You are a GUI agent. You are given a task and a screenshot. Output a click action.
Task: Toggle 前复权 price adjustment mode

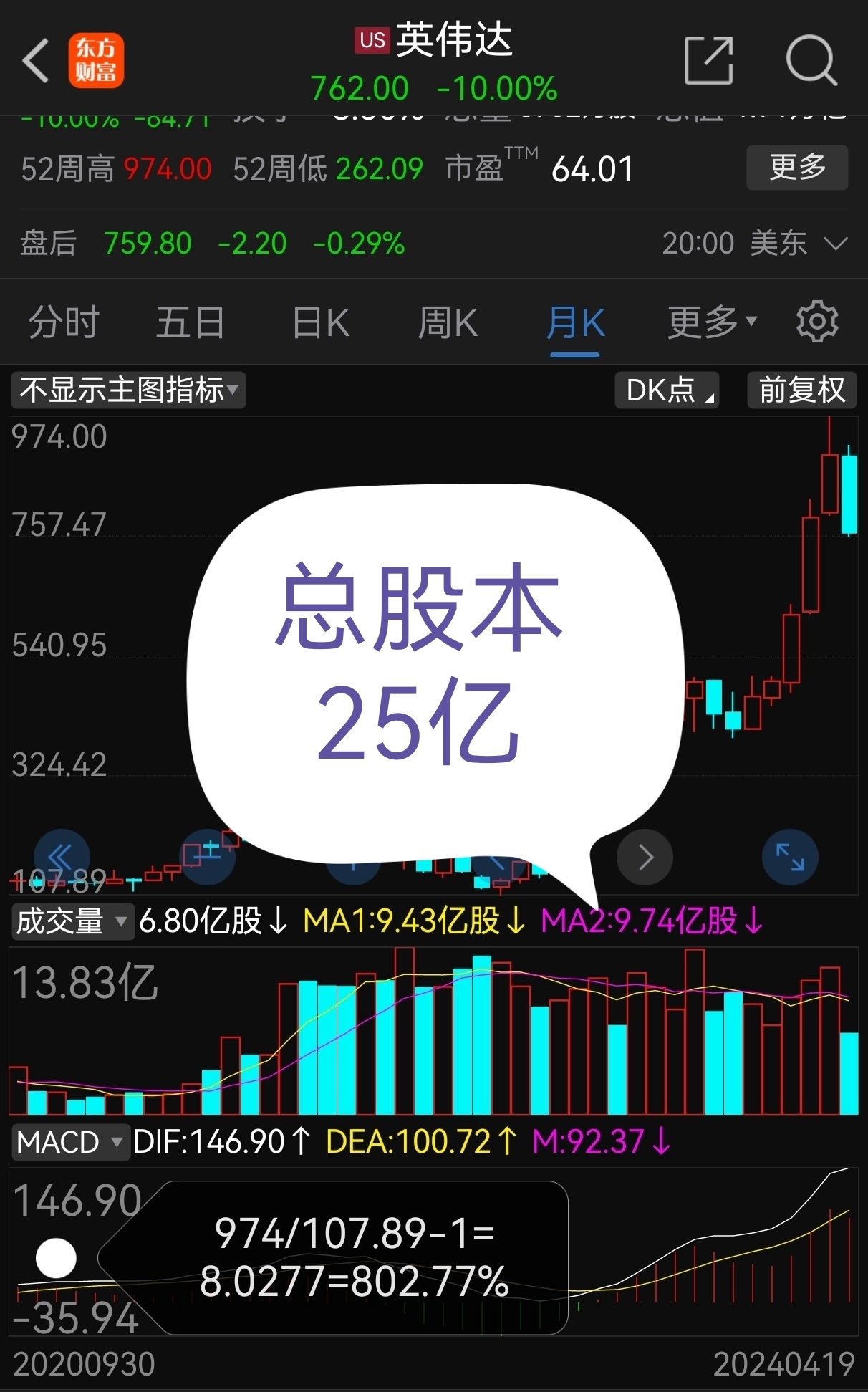801,390
